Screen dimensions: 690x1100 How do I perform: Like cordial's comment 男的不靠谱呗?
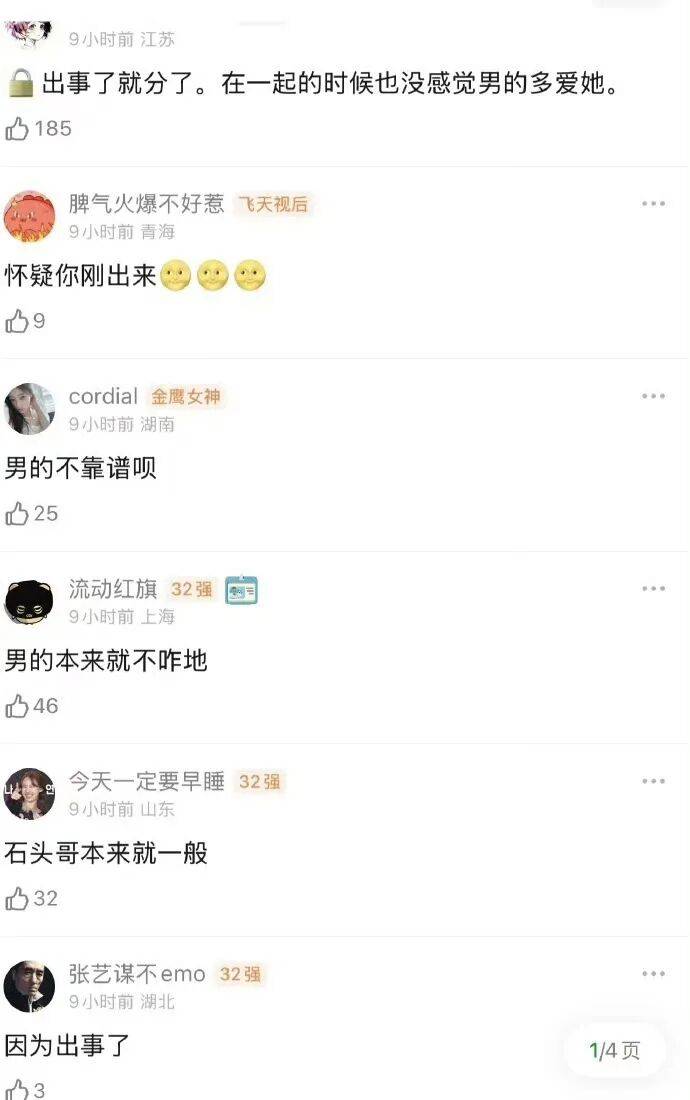coord(18,514)
